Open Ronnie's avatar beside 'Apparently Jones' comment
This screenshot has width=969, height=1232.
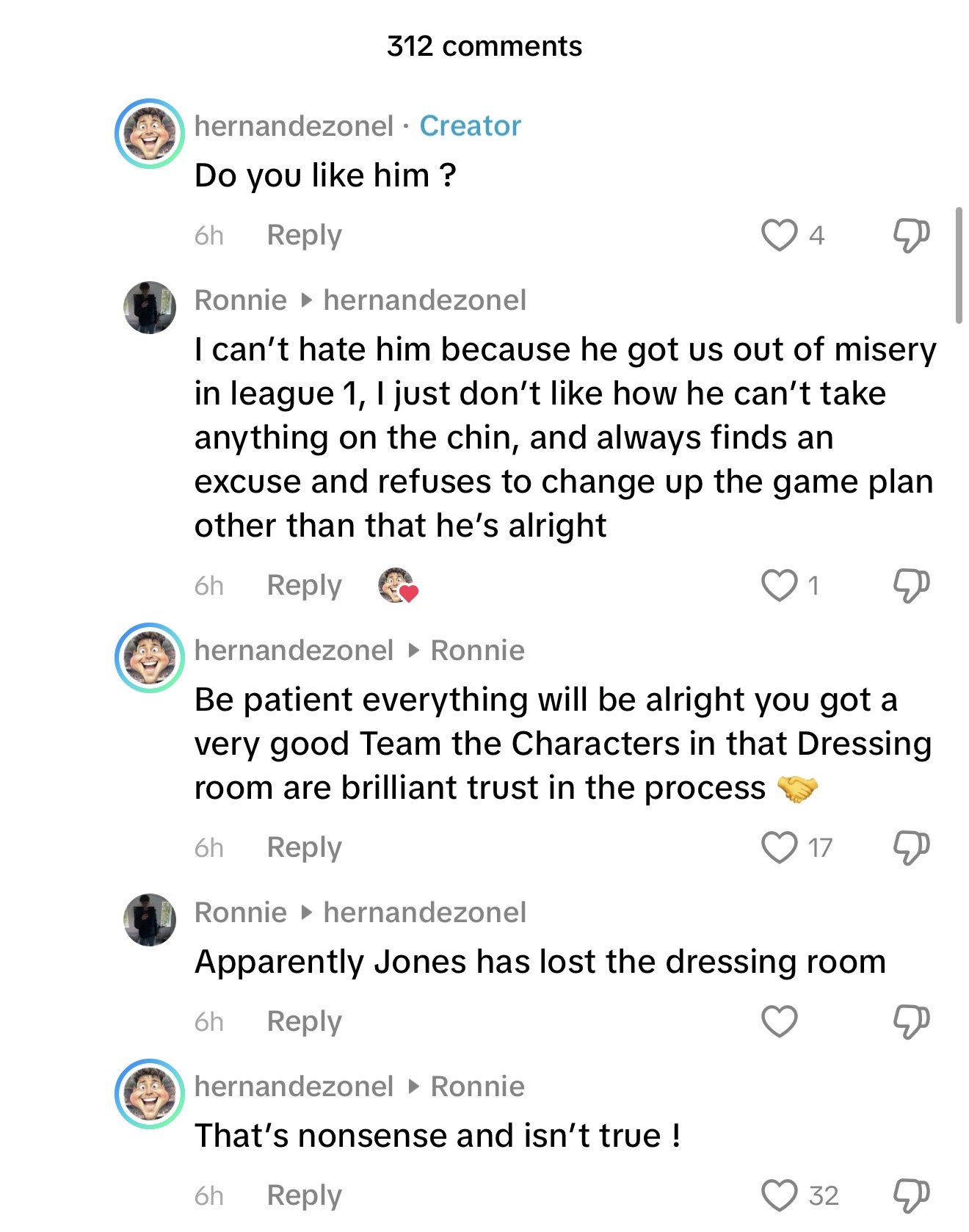150,920
